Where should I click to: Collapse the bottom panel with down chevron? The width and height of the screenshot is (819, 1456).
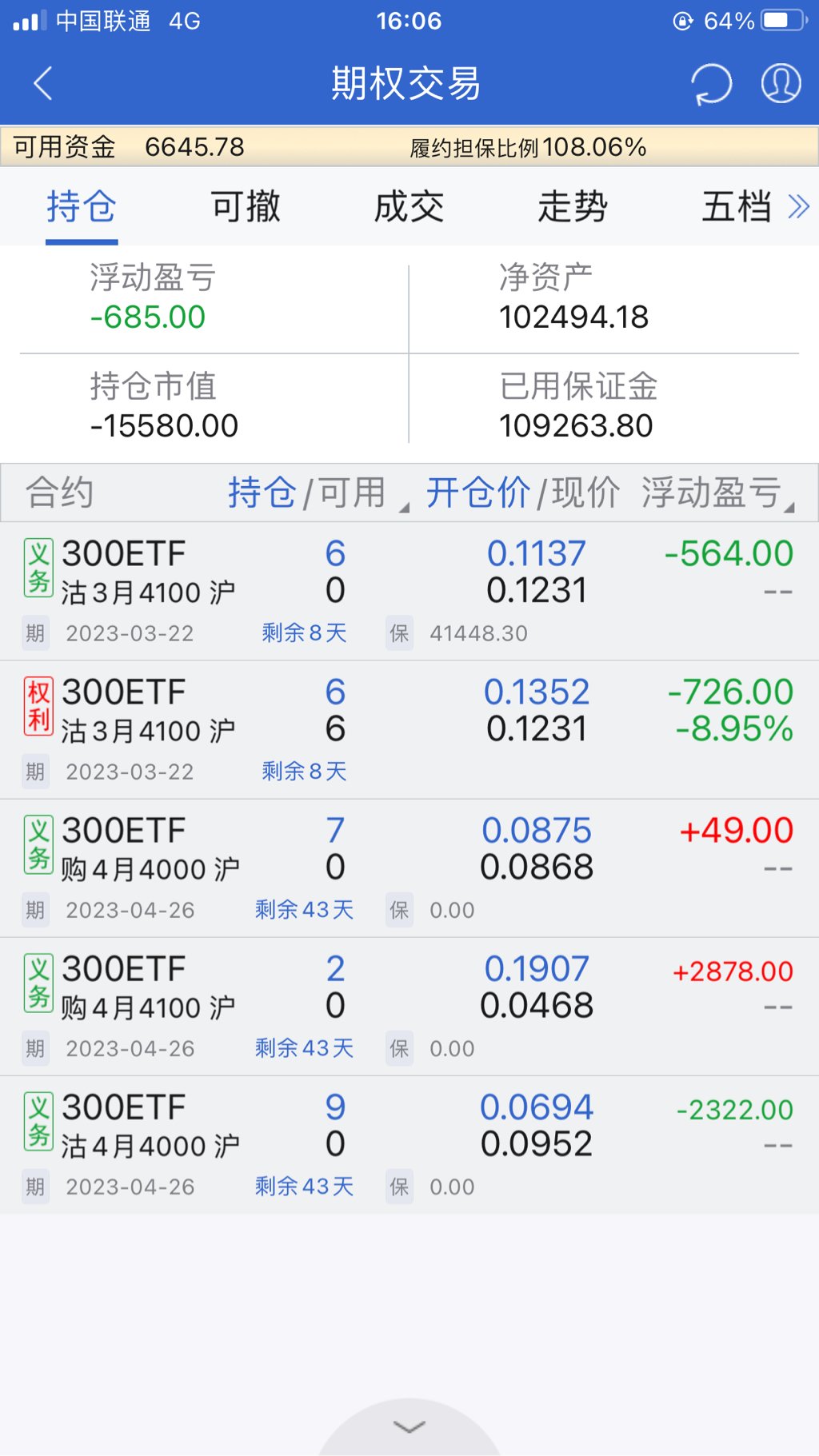pos(409,1427)
